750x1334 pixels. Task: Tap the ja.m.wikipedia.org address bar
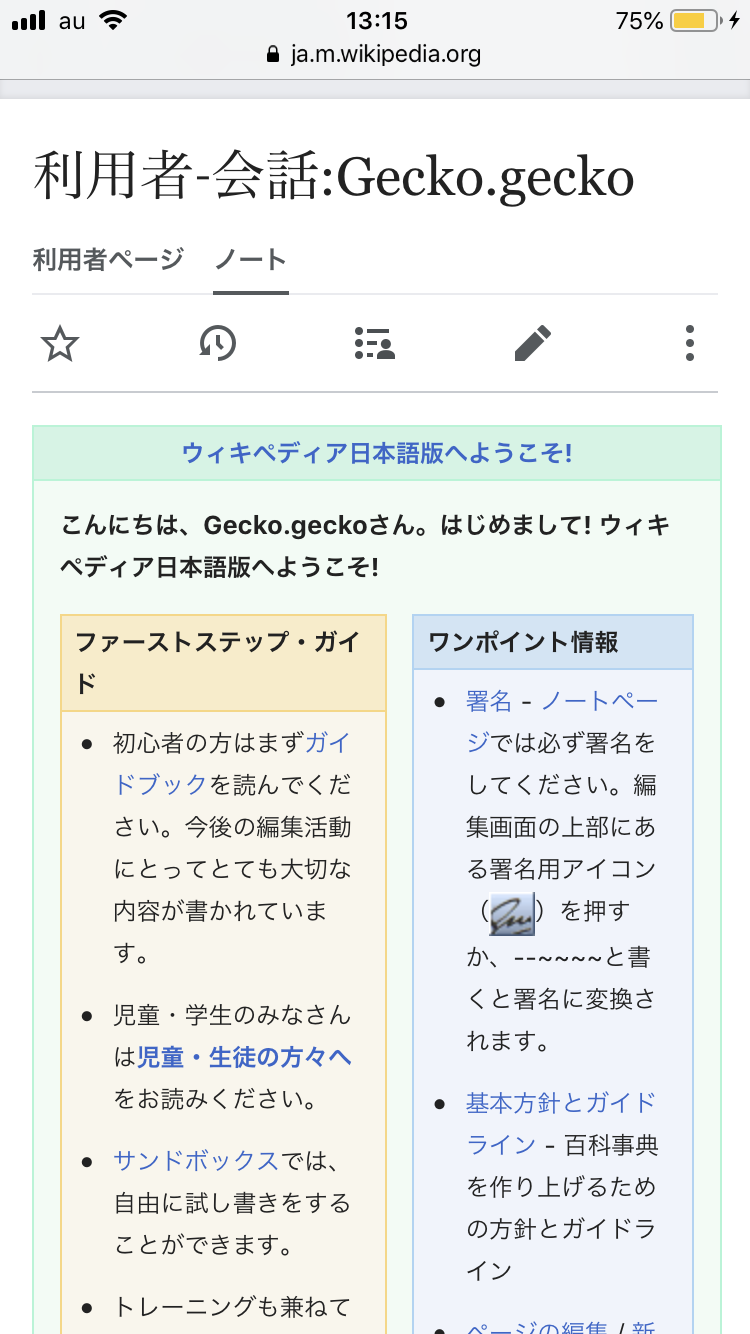[375, 54]
